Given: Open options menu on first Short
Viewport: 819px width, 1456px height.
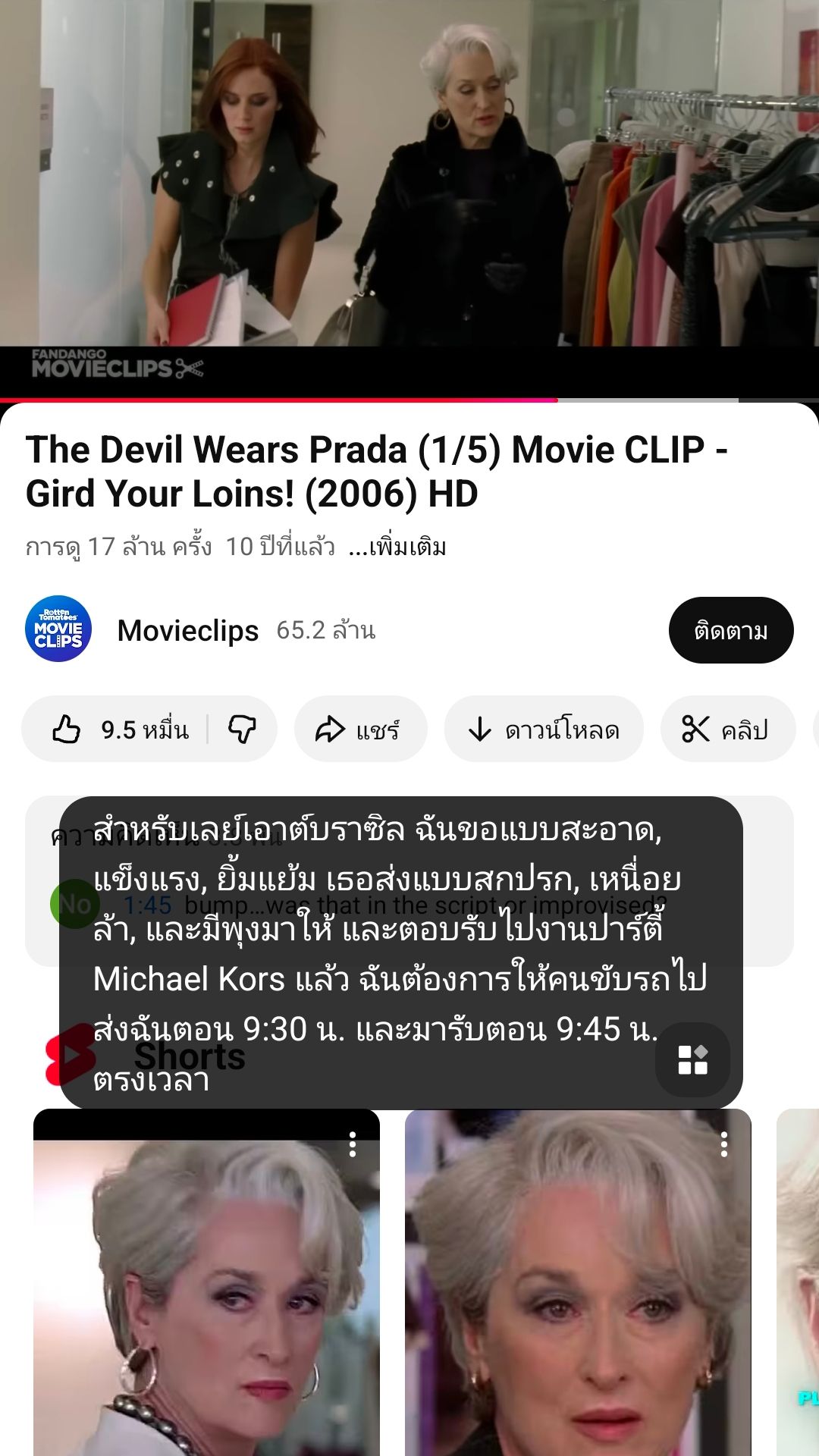Looking at the screenshot, I should point(353,1144).
